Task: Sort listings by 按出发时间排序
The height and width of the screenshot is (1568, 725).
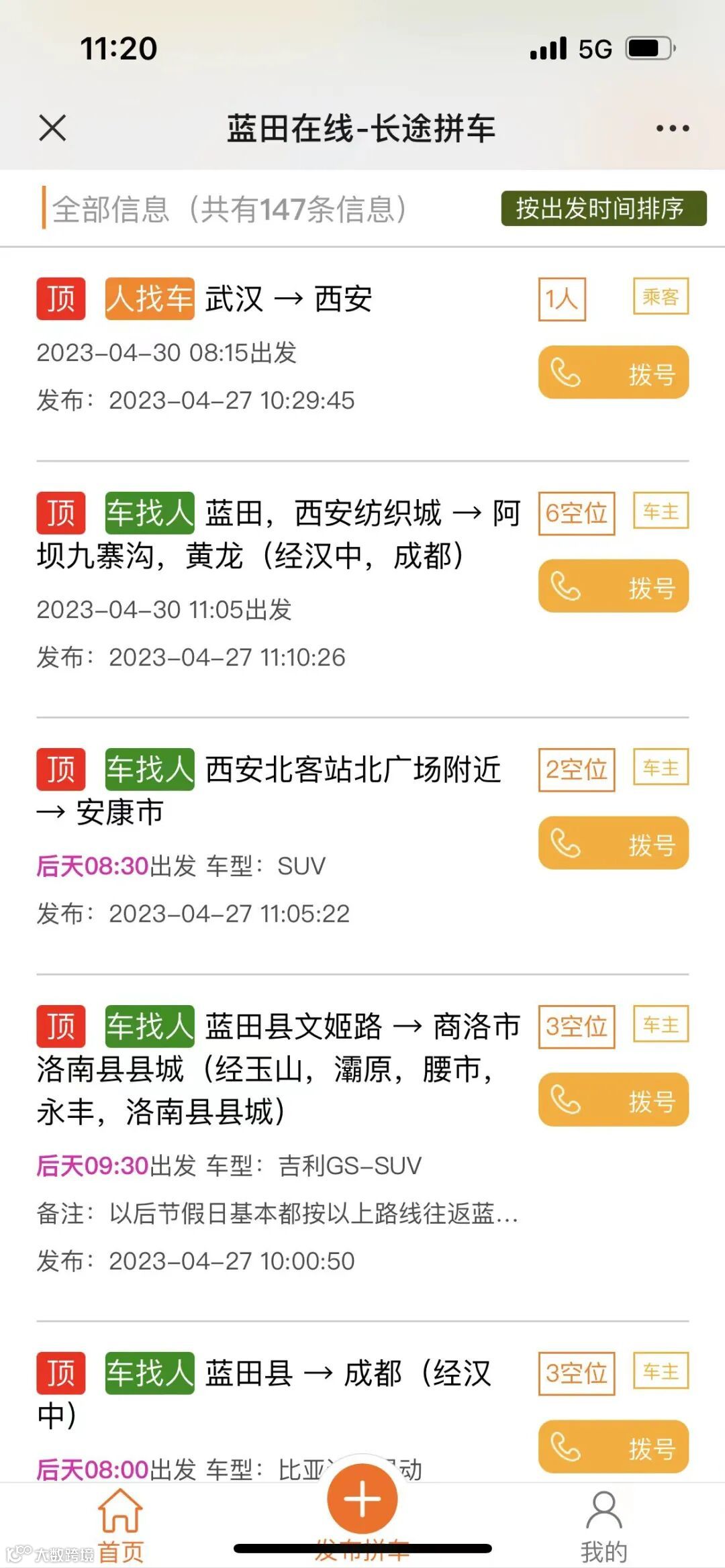Action: 603,209
